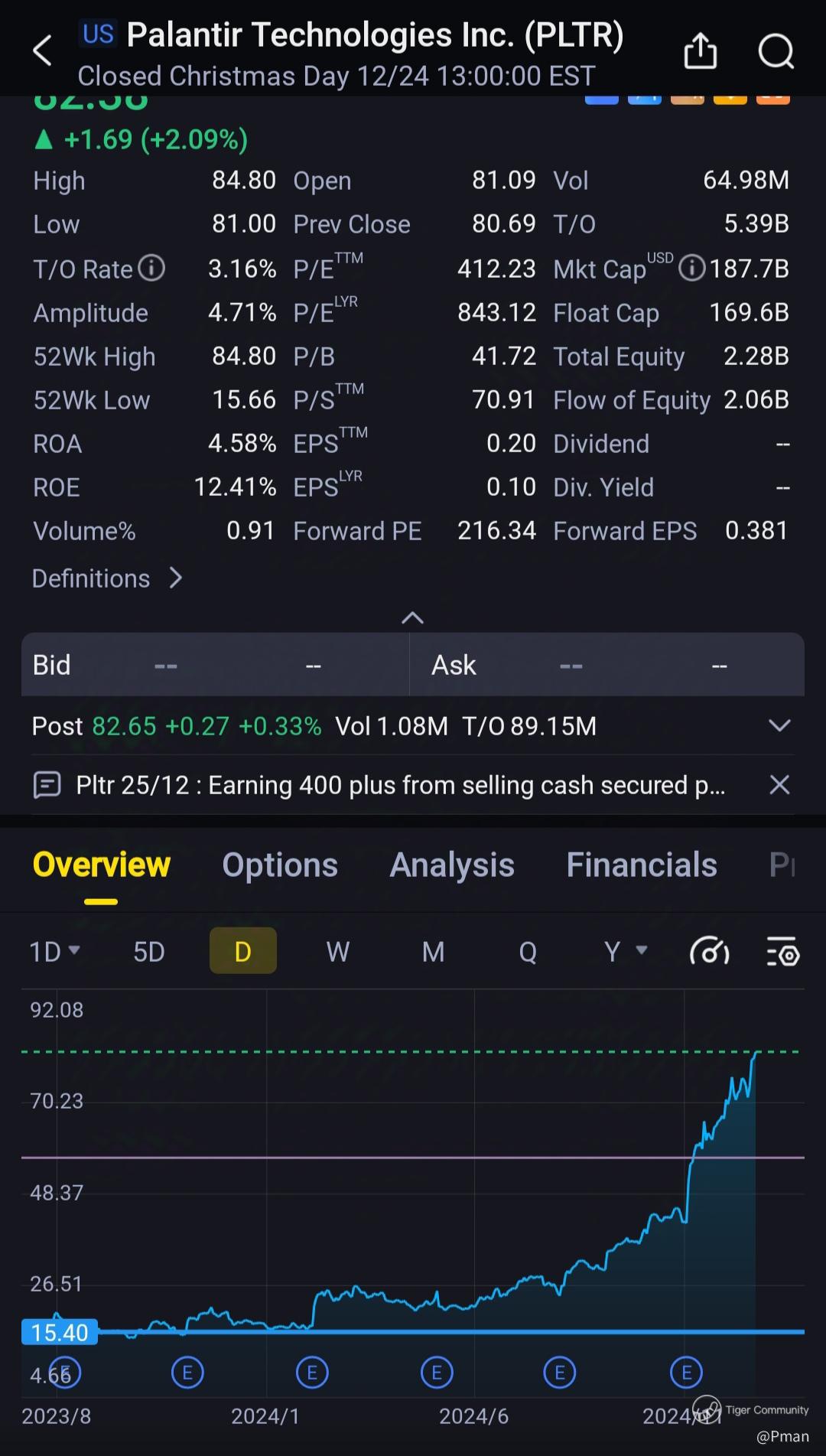Open the Definitions link
Screen dimensions: 826x1456
click(107, 578)
